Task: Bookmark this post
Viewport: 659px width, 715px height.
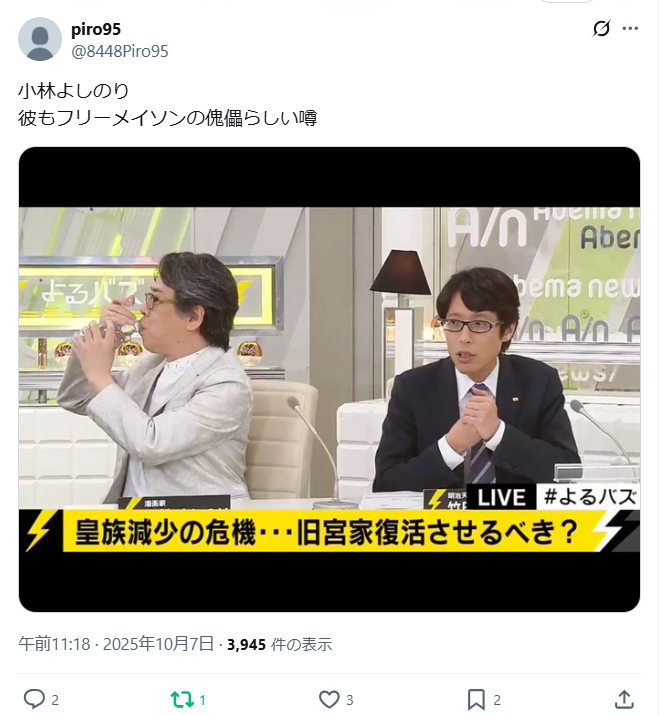Action: [x=476, y=699]
